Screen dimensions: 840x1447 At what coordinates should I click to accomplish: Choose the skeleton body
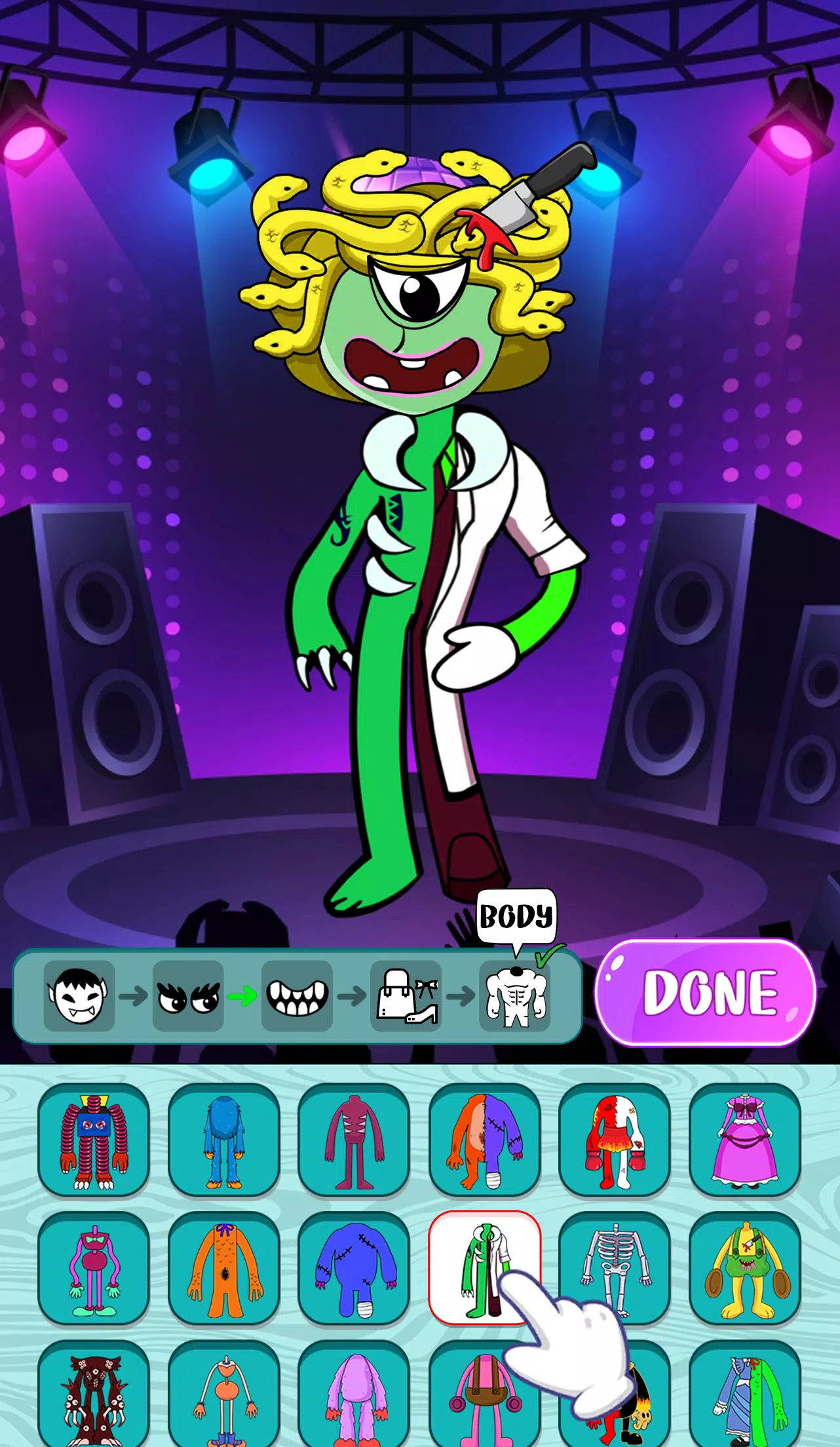pyautogui.click(x=615, y=1269)
